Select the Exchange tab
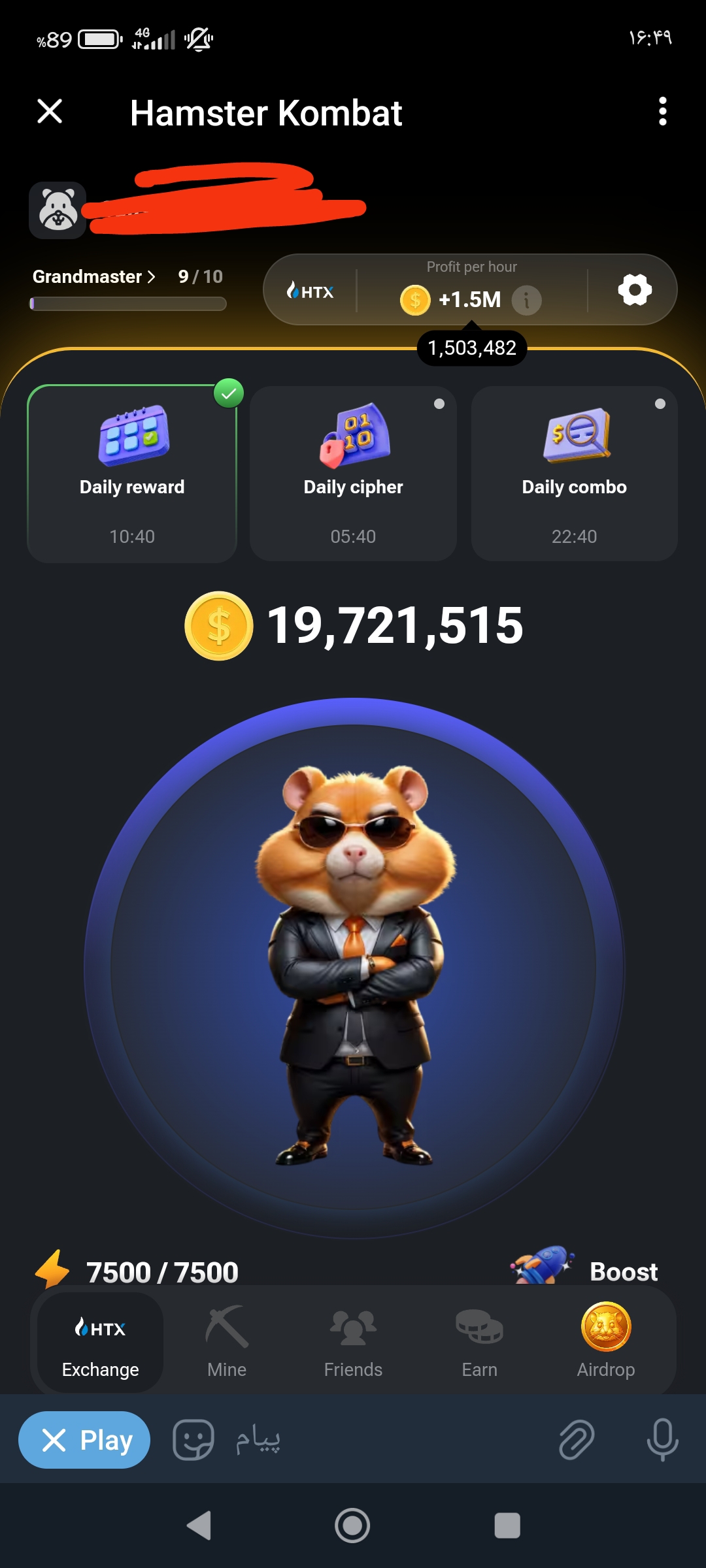The width and height of the screenshot is (706, 1568). [x=100, y=1343]
